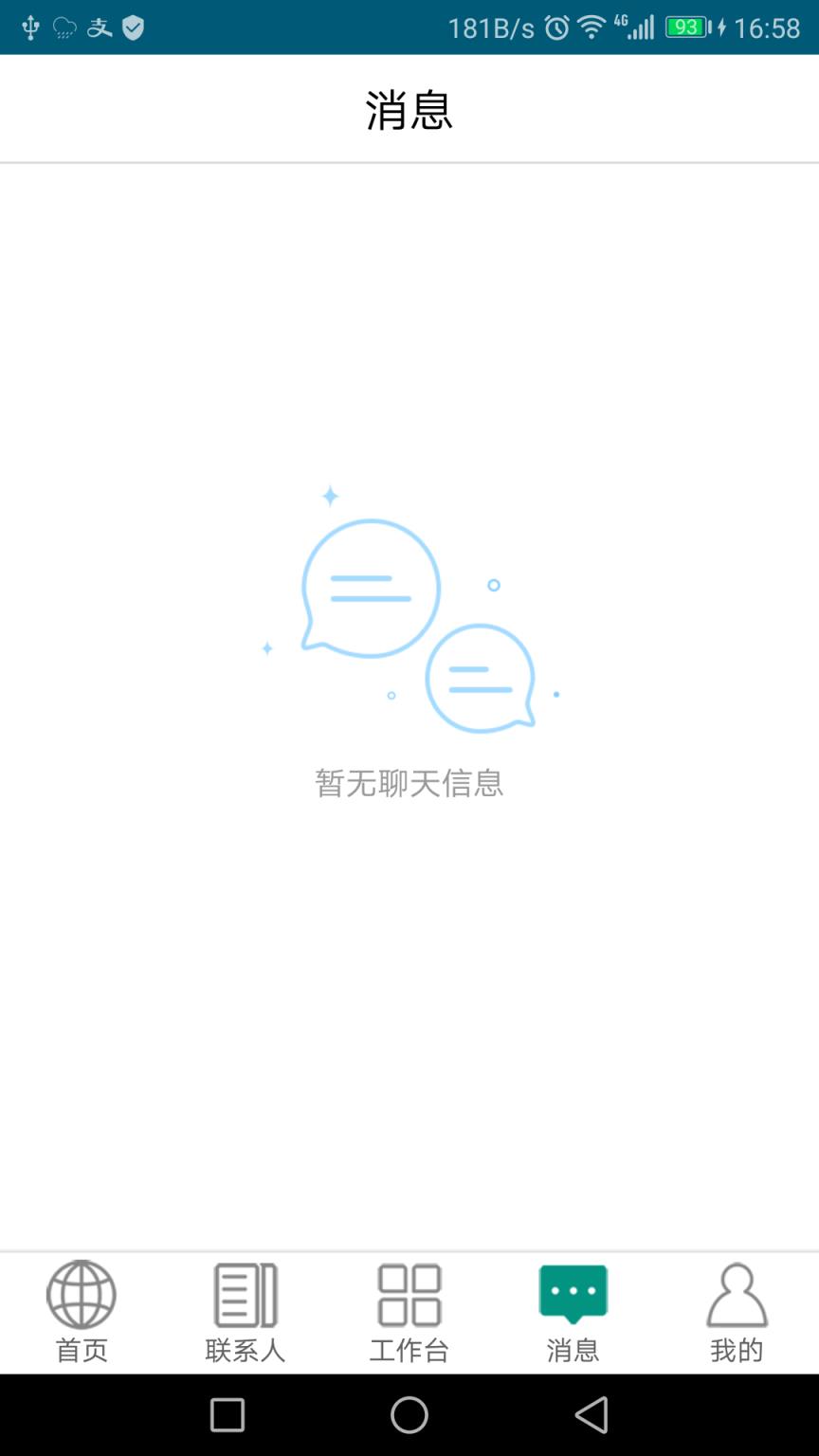Image resolution: width=819 pixels, height=1456 pixels.
Task: Tap the system back button
Action: pos(591,1415)
